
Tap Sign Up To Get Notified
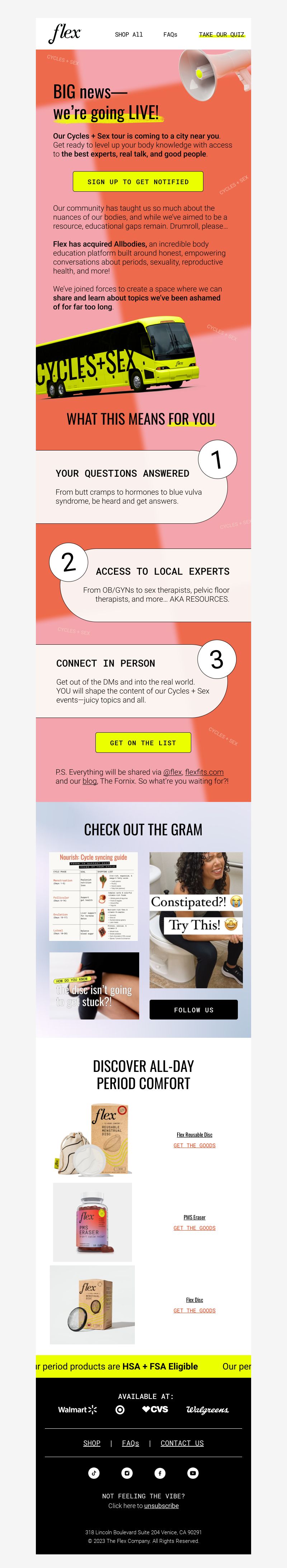coord(138,181)
